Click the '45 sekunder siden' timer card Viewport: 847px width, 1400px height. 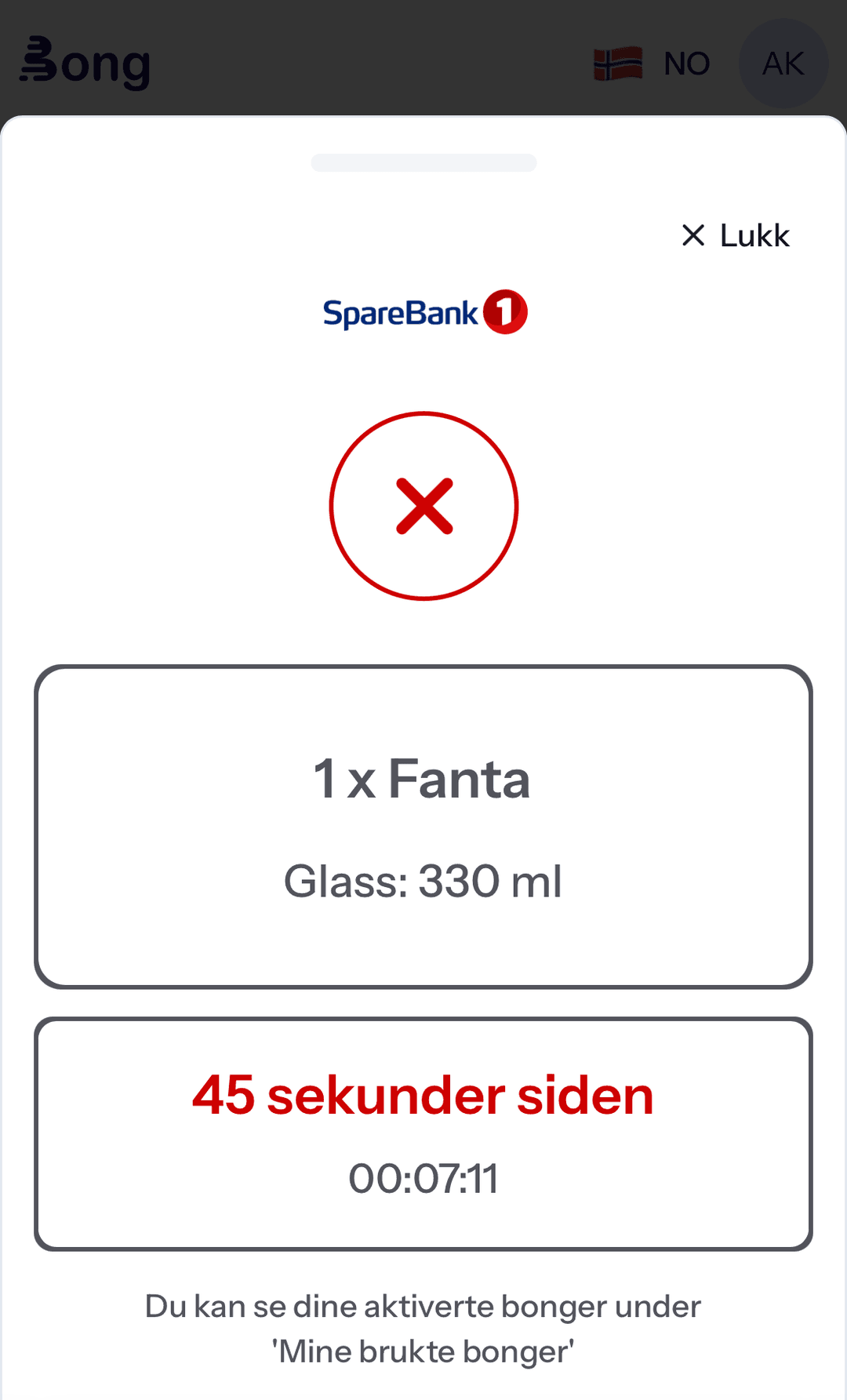[423, 1132]
